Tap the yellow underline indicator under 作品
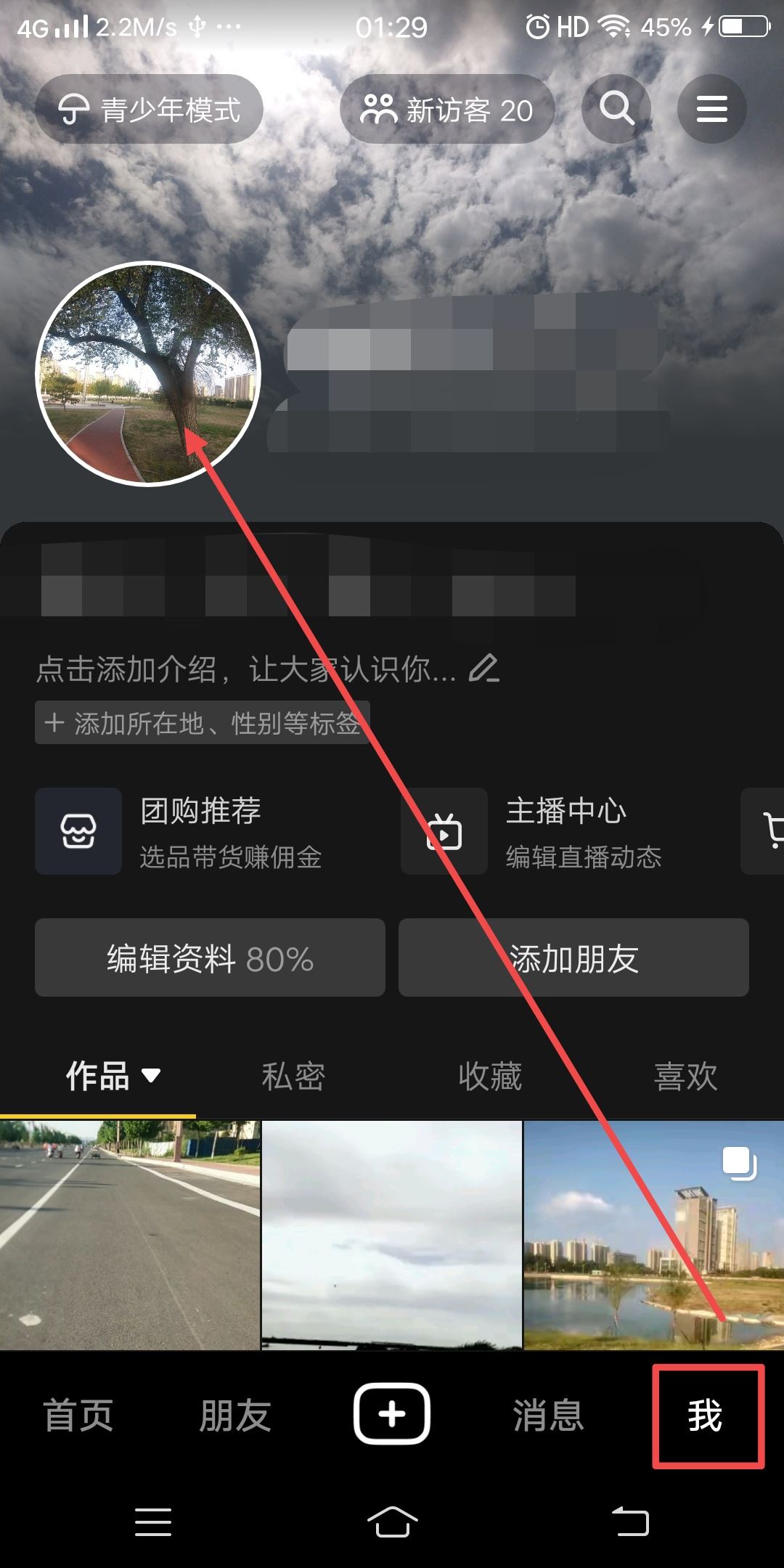The image size is (784, 1568). click(x=99, y=1114)
